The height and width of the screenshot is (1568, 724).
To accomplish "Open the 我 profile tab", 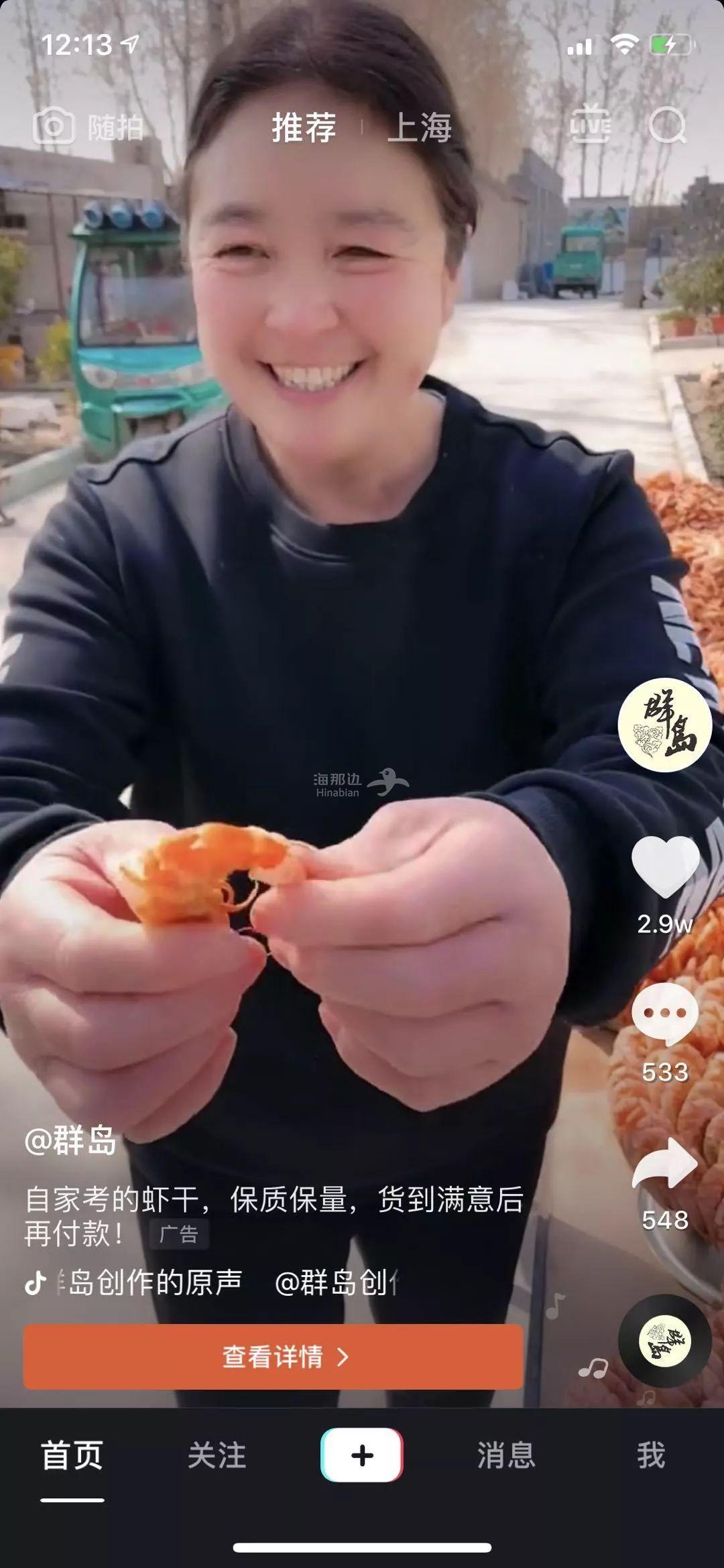I will pos(651,1455).
